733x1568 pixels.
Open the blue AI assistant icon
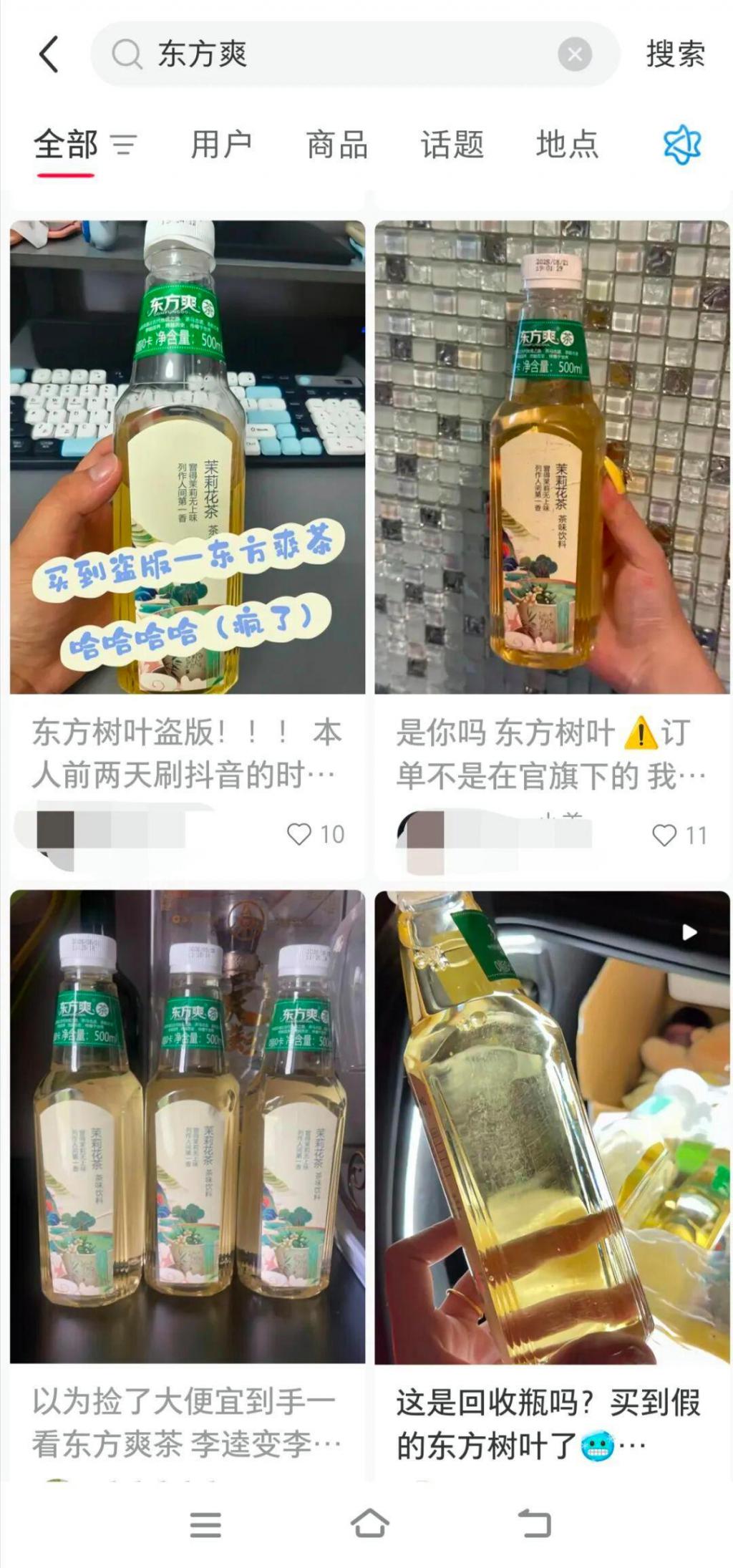[x=682, y=145]
